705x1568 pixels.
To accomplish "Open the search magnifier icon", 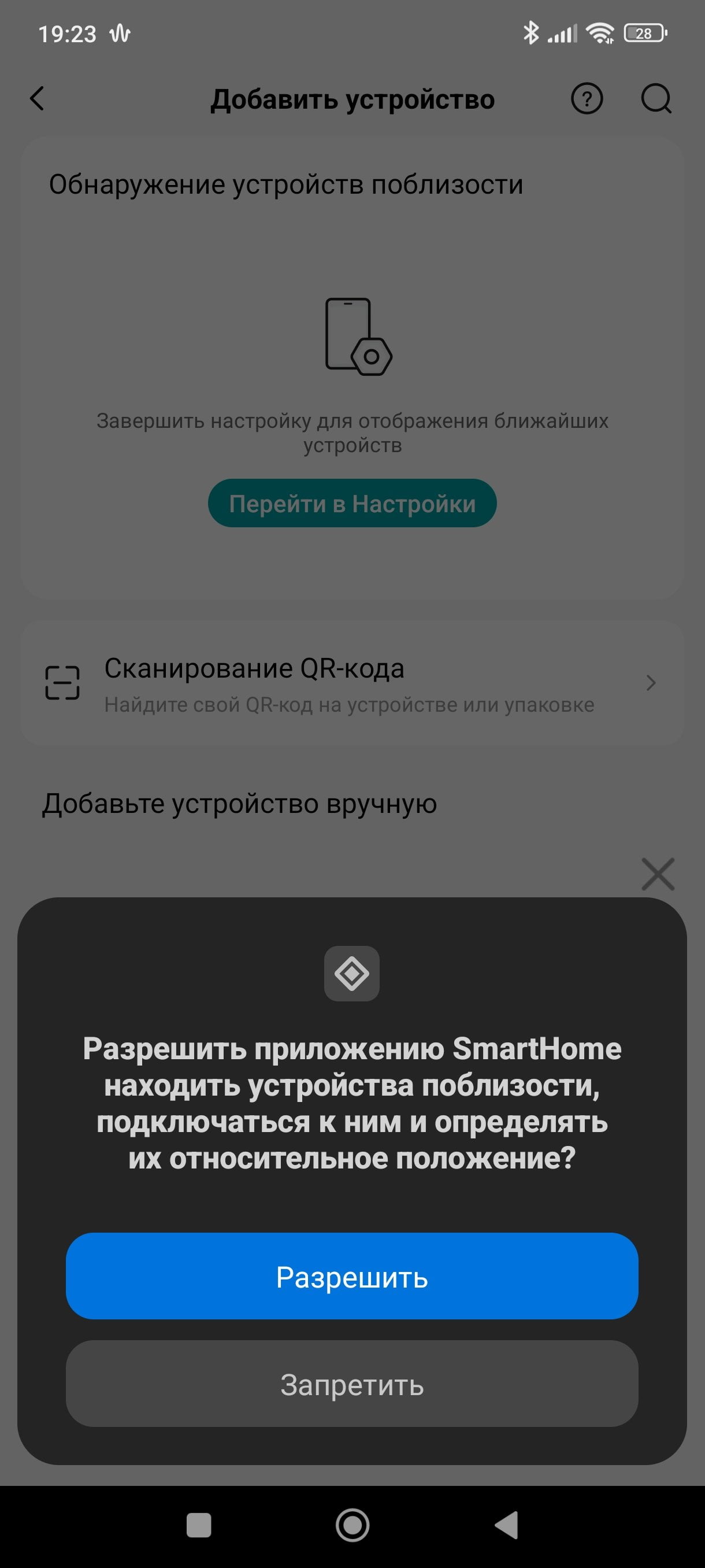I will [656, 99].
